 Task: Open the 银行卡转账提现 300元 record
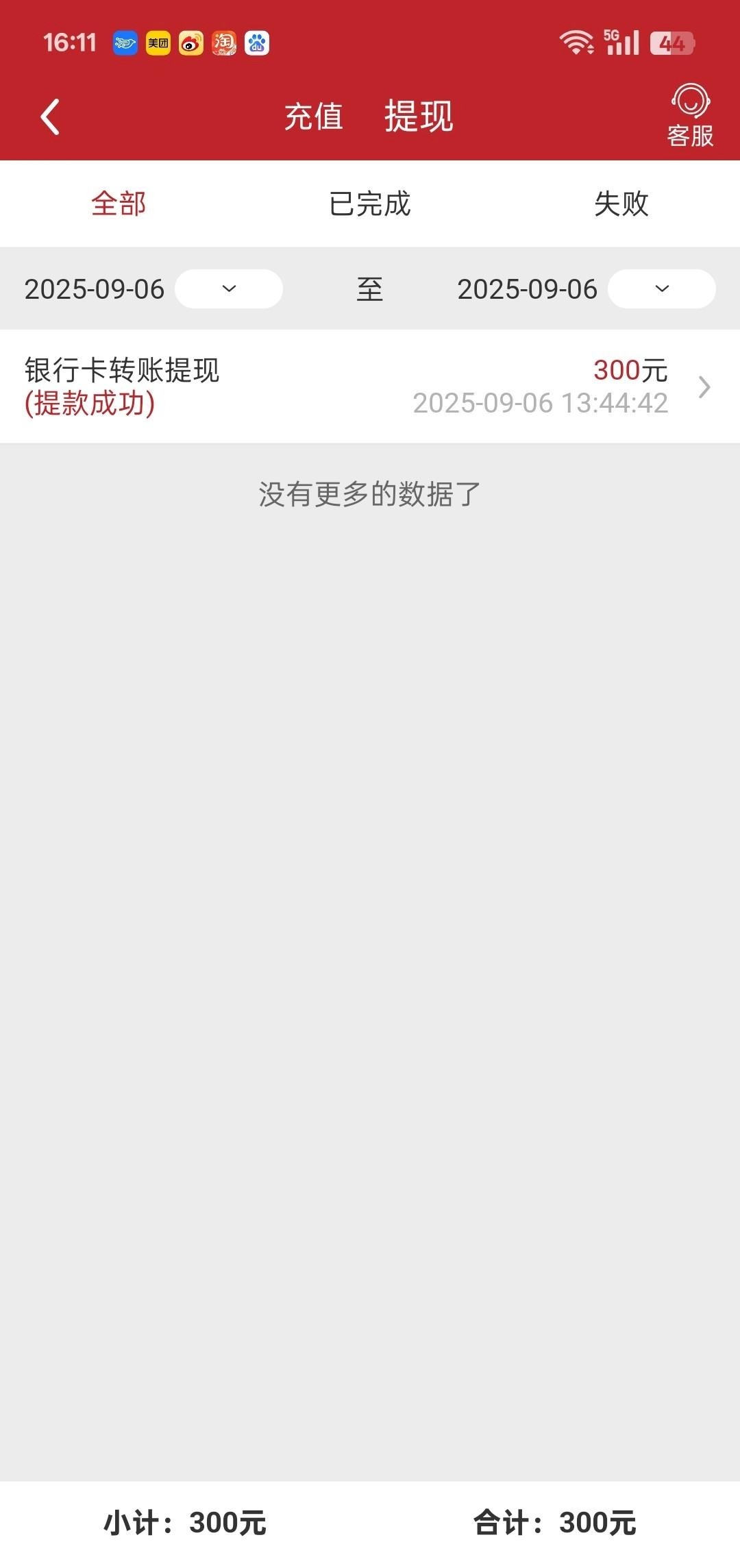click(370, 387)
